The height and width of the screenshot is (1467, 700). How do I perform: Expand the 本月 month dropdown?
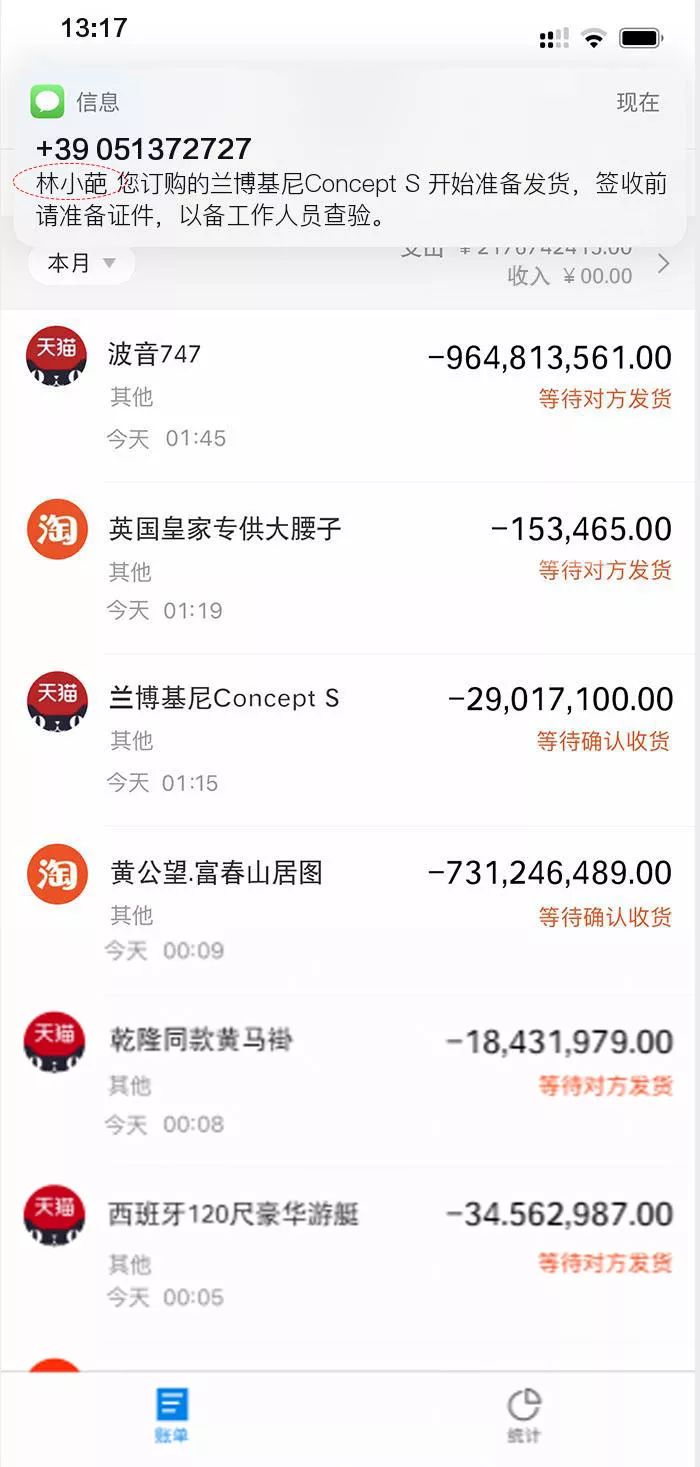81,263
